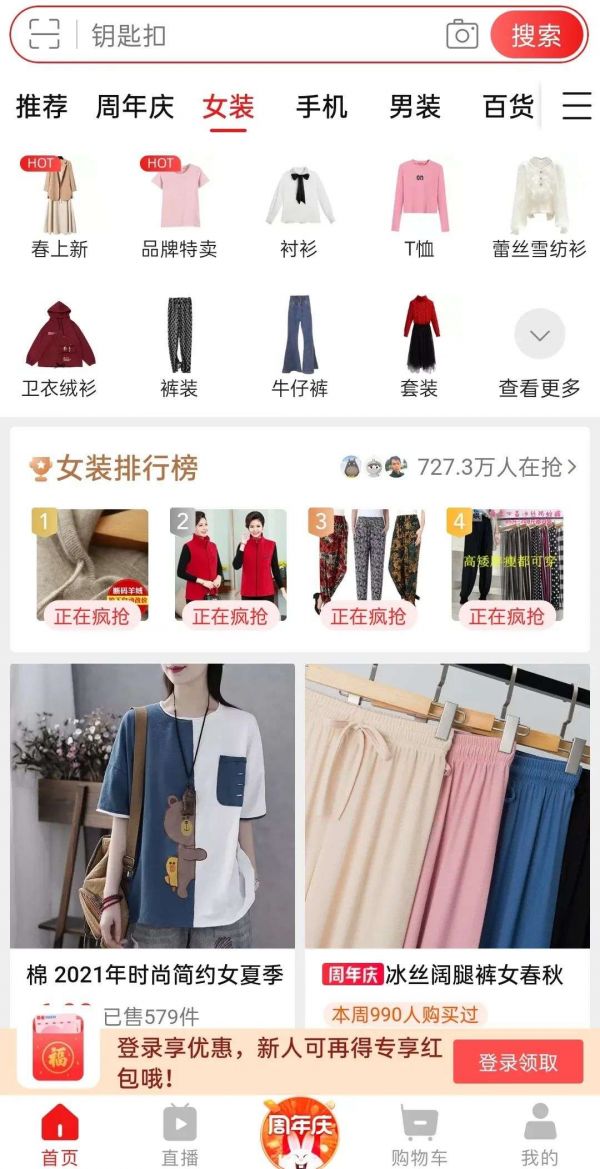Go to the 直播 tab
Viewport: 600px width, 1169px height.
click(x=180, y=1134)
